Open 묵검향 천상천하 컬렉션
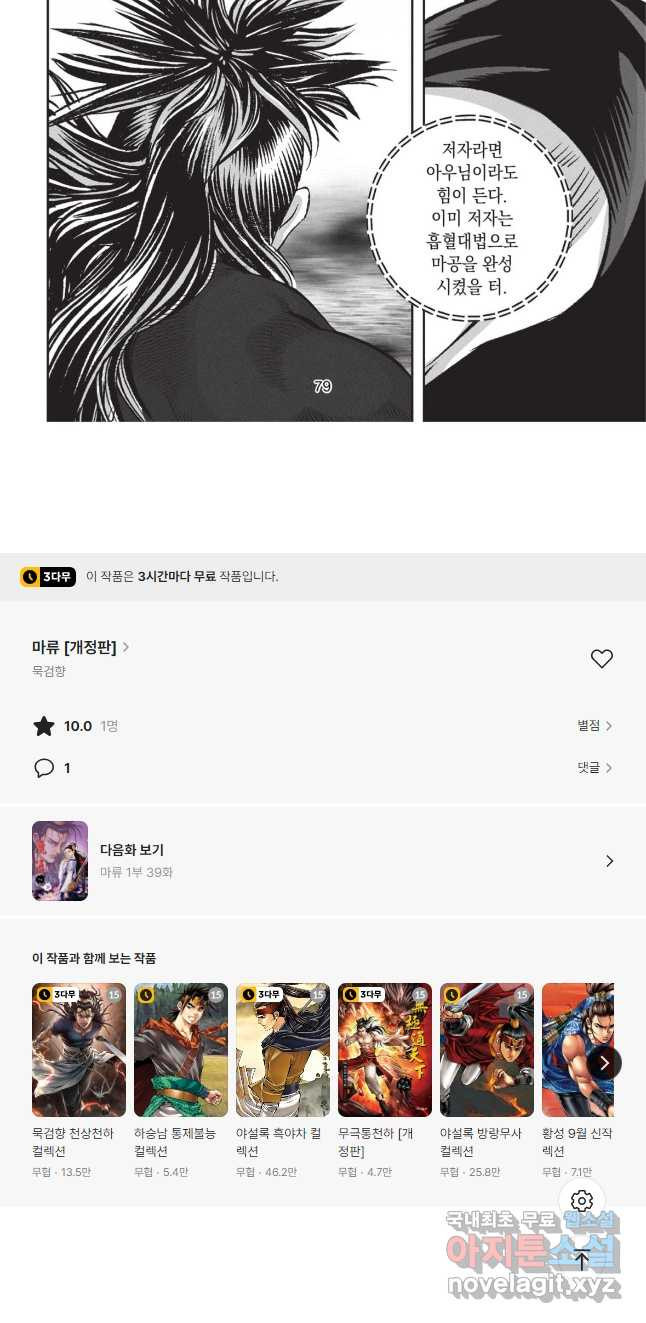This screenshot has height=1323, width=646. click(x=79, y=1050)
